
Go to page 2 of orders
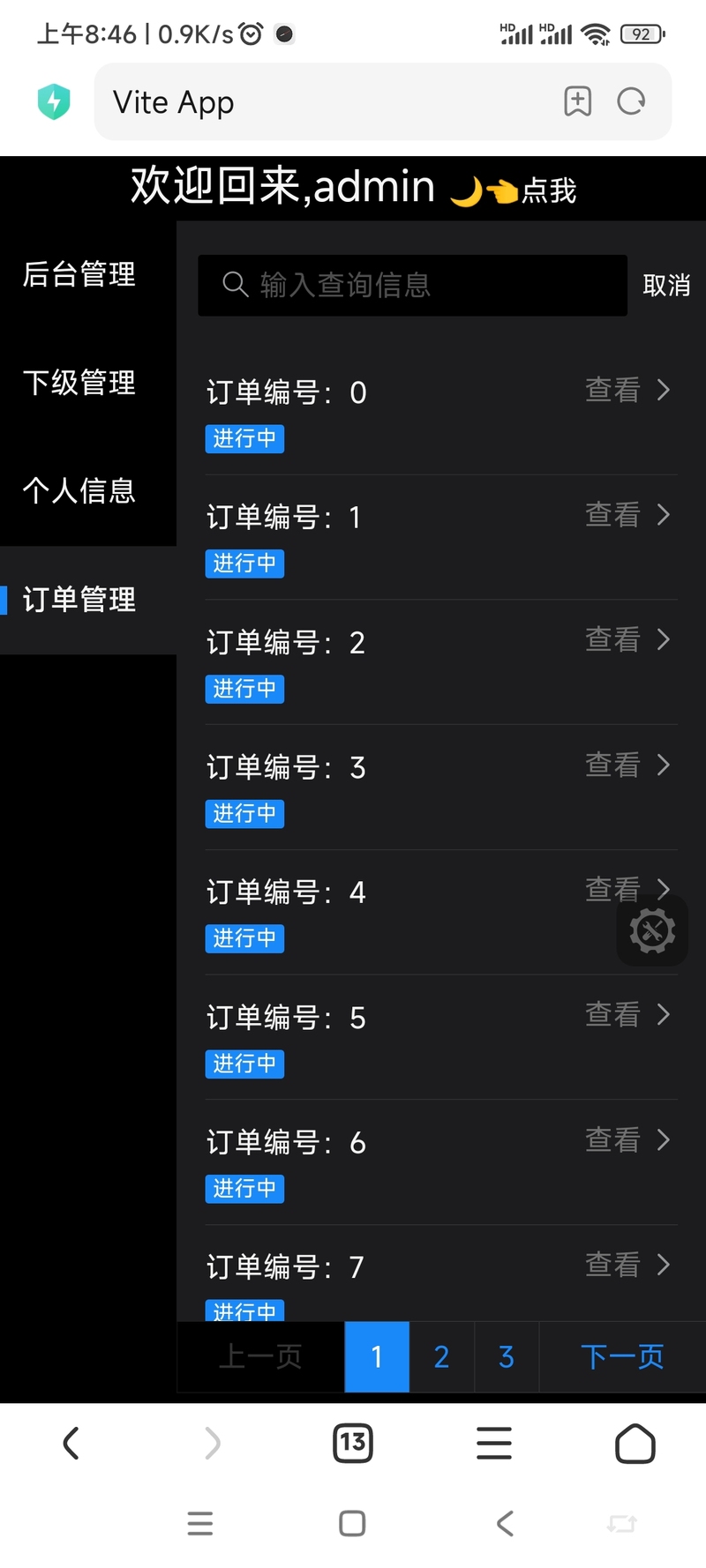[x=442, y=1356]
